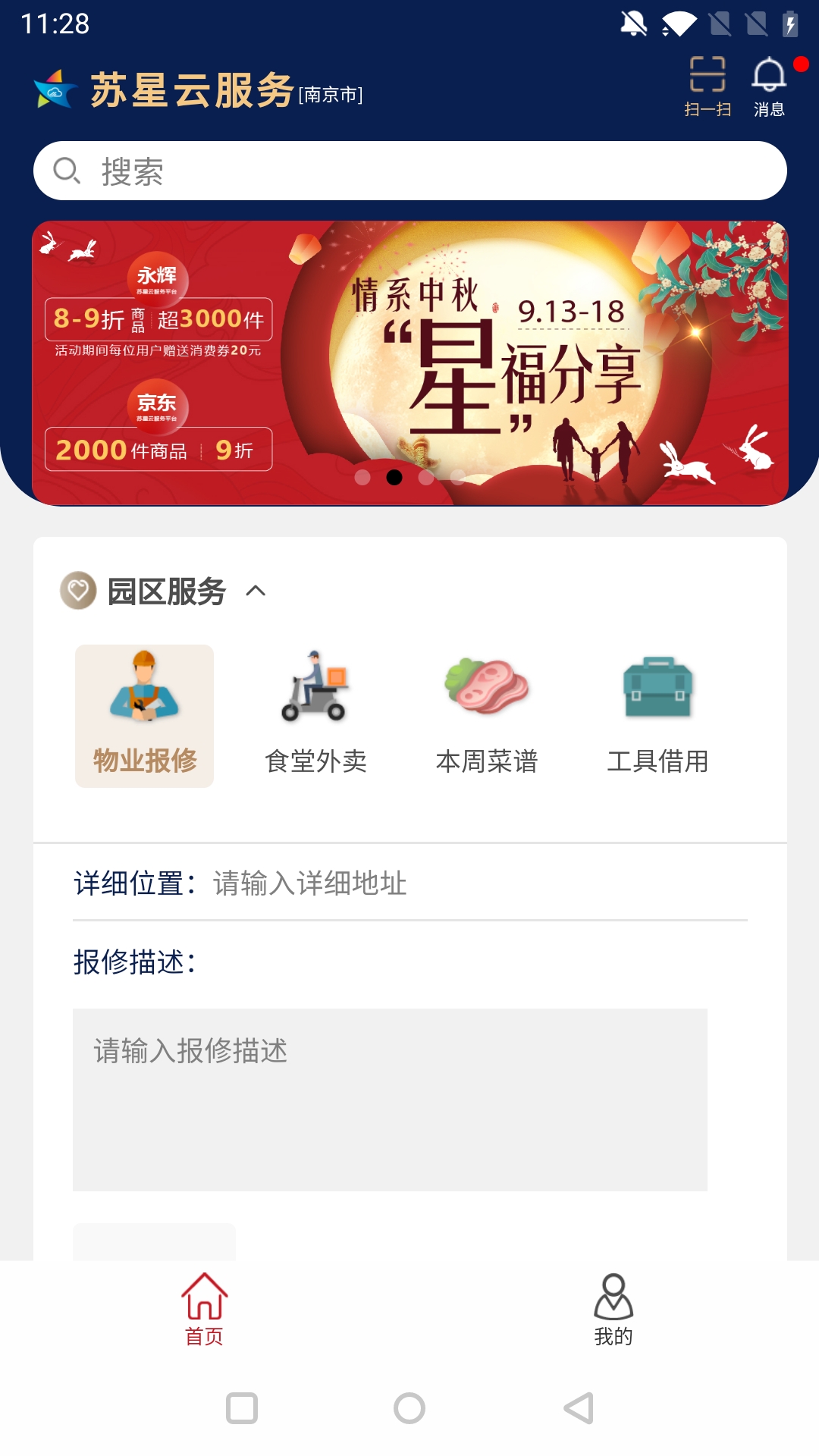Tap the 详细位置 address field
The width and height of the screenshot is (819, 1456).
pos(479,883)
